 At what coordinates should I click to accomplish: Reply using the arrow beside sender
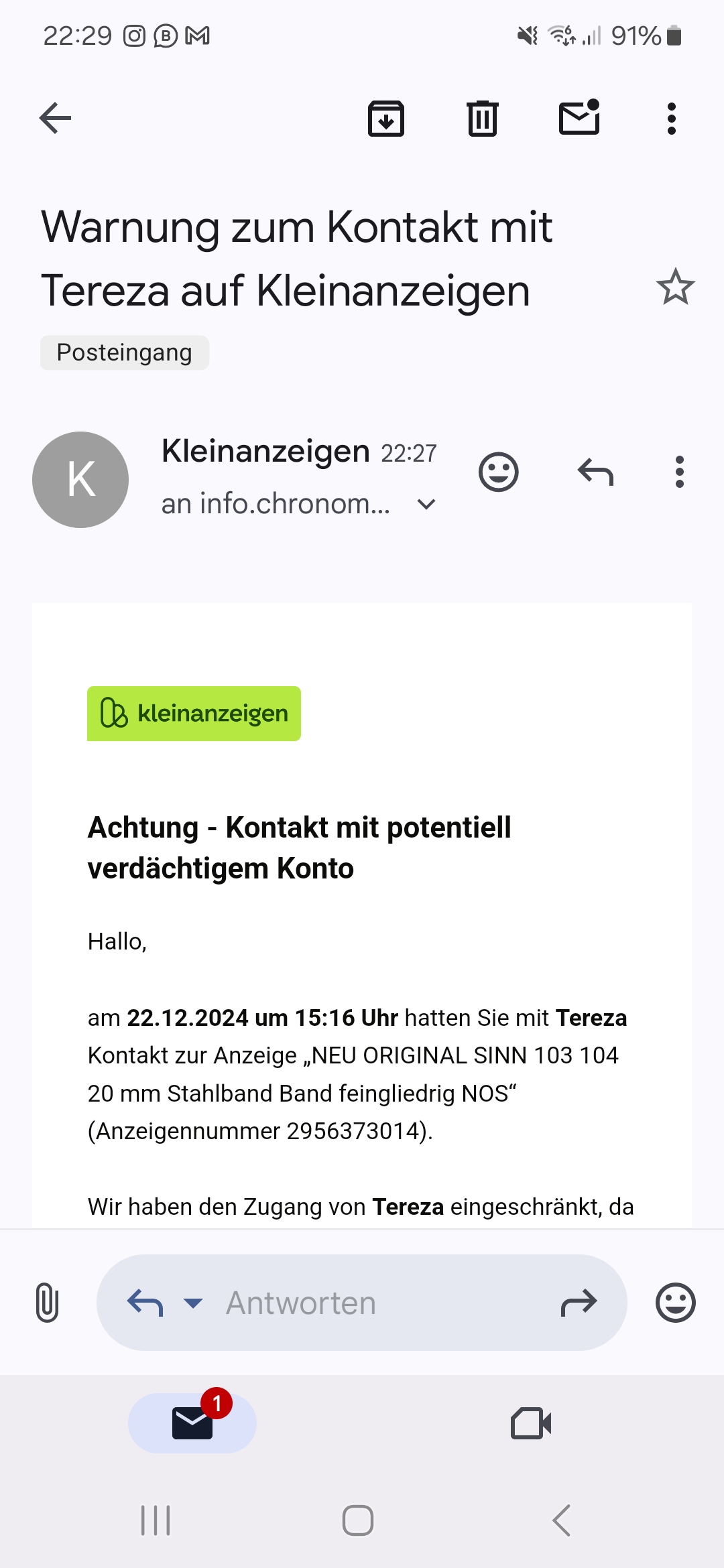pyautogui.click(x=595, y=472)
